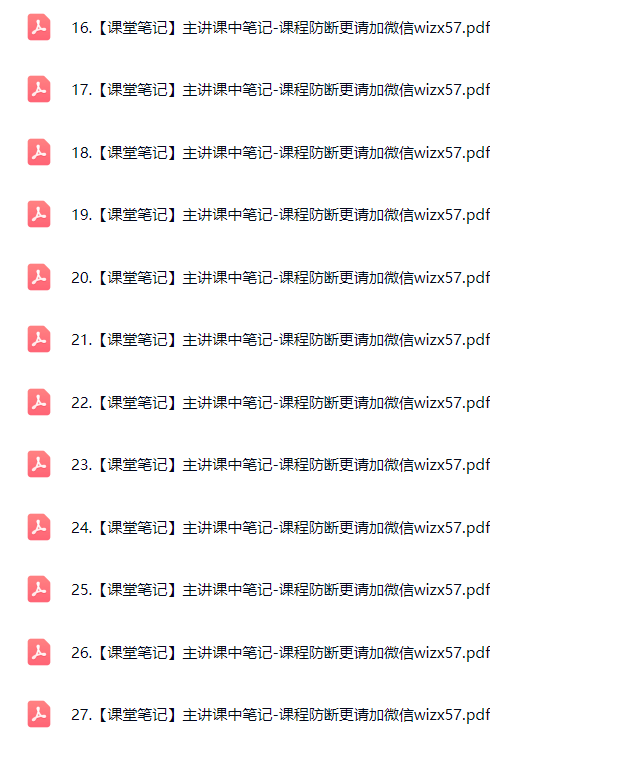
Task: Tap the file numbered 20.
Action: (x=281, y=278)
